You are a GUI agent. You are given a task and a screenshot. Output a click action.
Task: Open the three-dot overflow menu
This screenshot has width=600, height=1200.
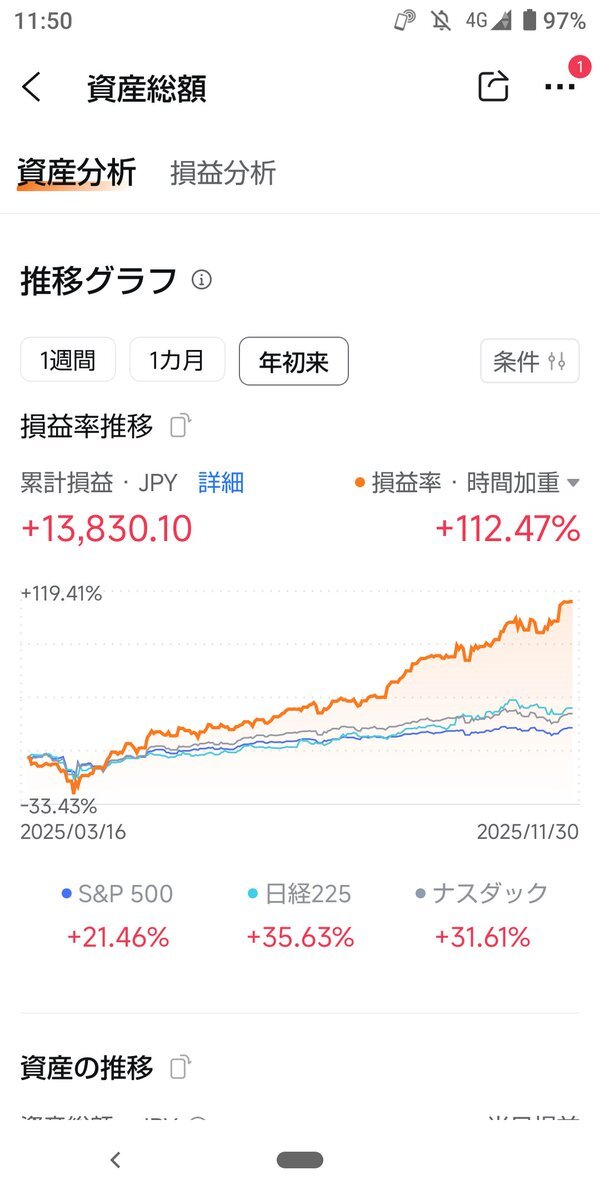pyautogui.click(x=559, y=87)
